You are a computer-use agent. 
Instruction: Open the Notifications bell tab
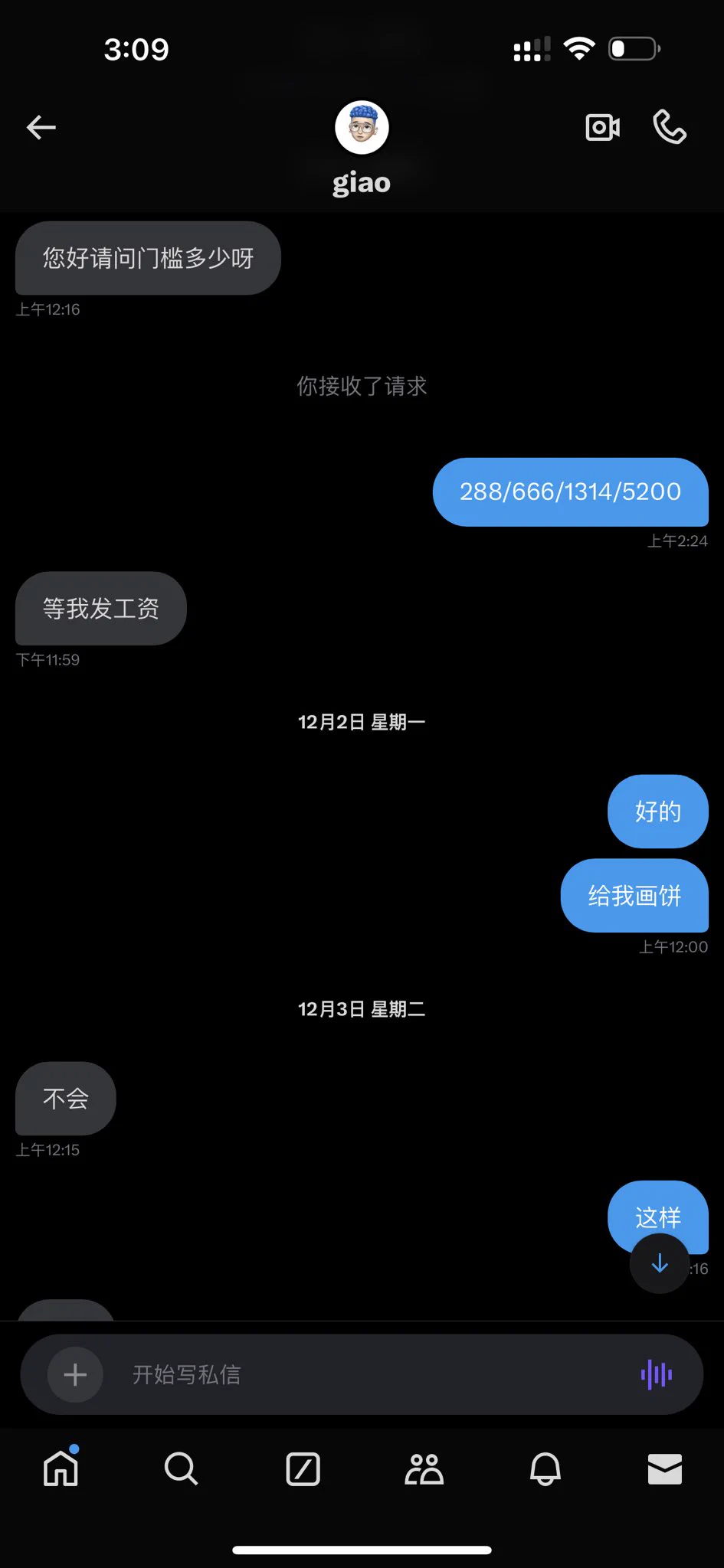tap(545, 1468)
